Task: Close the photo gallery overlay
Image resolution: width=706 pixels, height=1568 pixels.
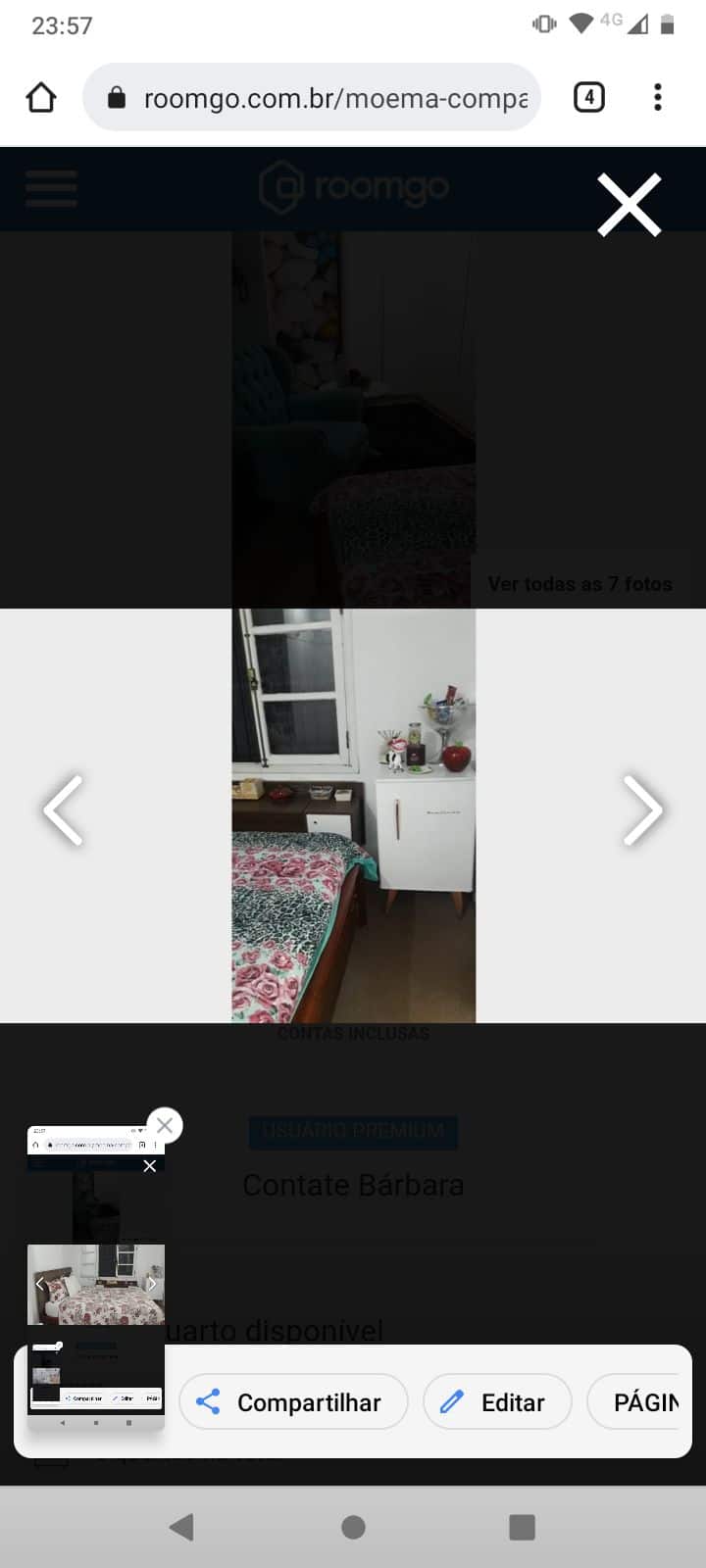Action: 629,205
